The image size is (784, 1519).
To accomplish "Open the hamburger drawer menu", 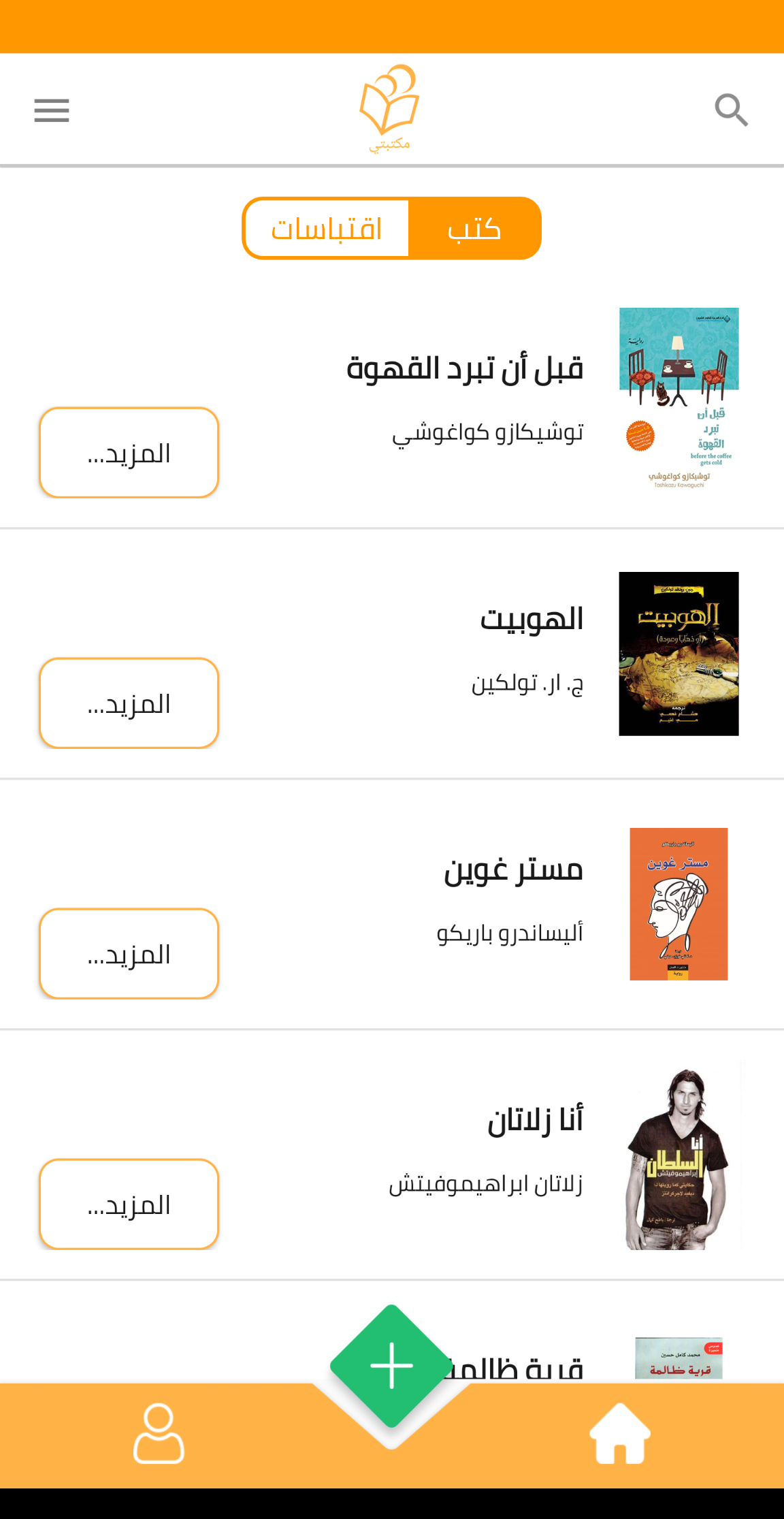I will point(52,110).
